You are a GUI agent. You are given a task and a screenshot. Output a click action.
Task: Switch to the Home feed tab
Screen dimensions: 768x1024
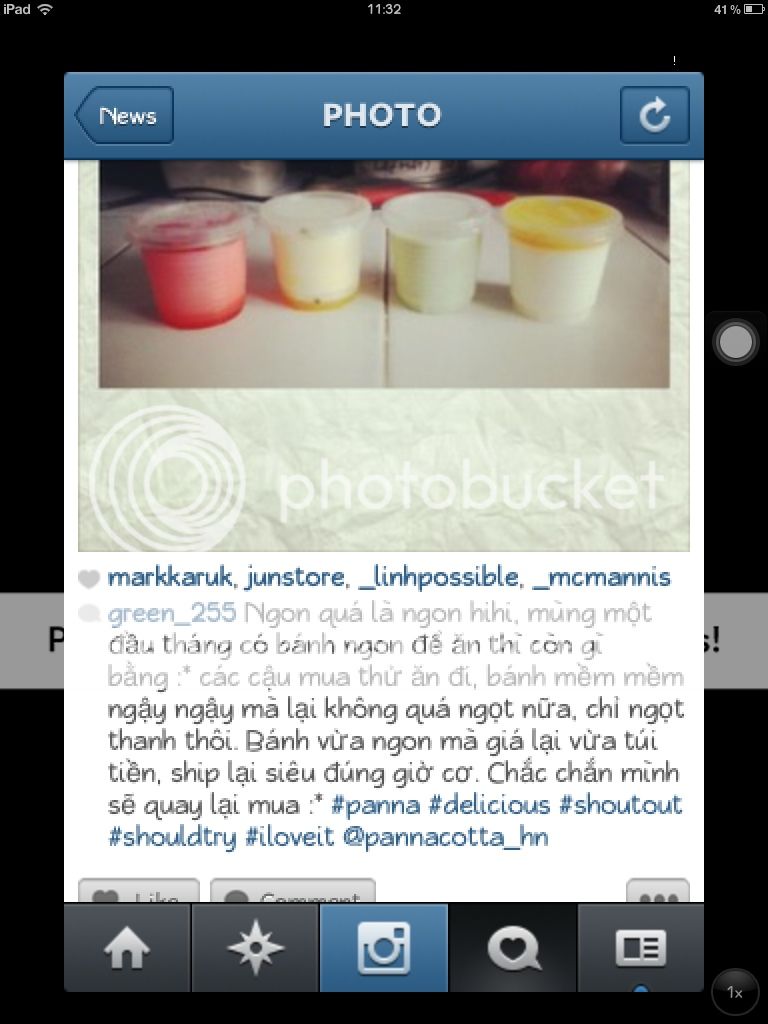pyautogui.click(x=127, y=947)
